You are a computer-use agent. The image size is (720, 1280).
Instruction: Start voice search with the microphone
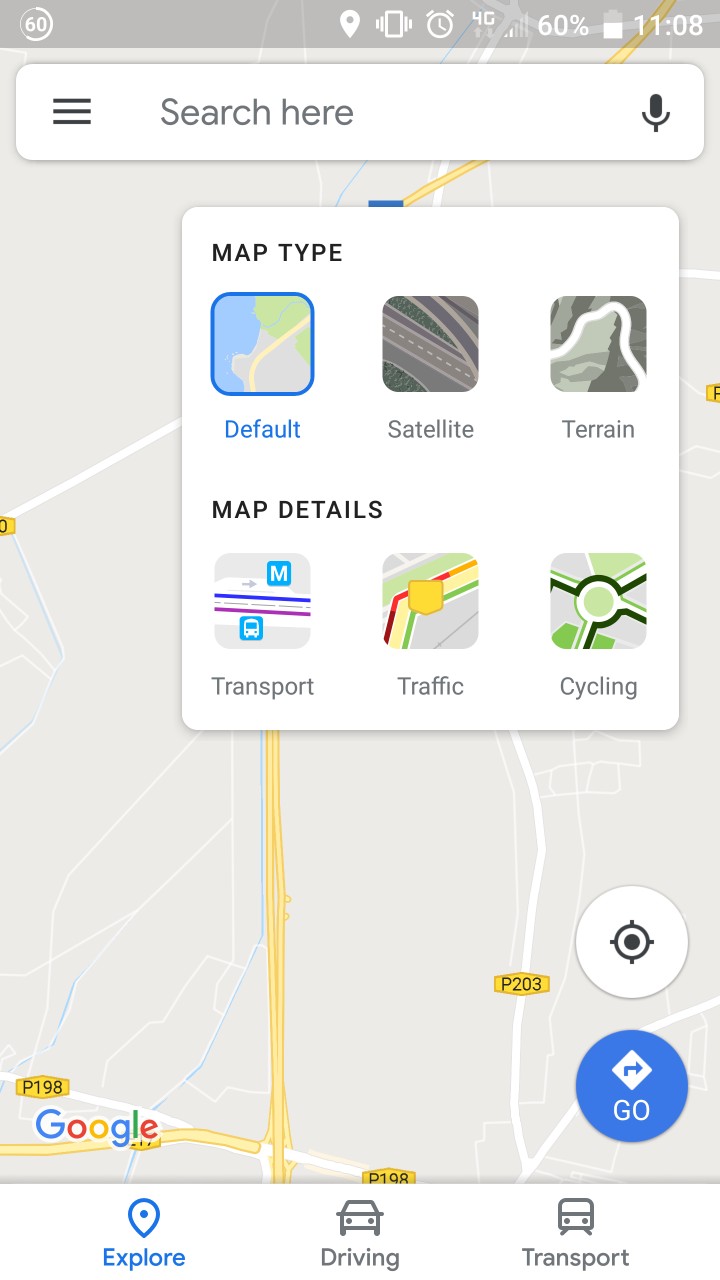(655, 112)
